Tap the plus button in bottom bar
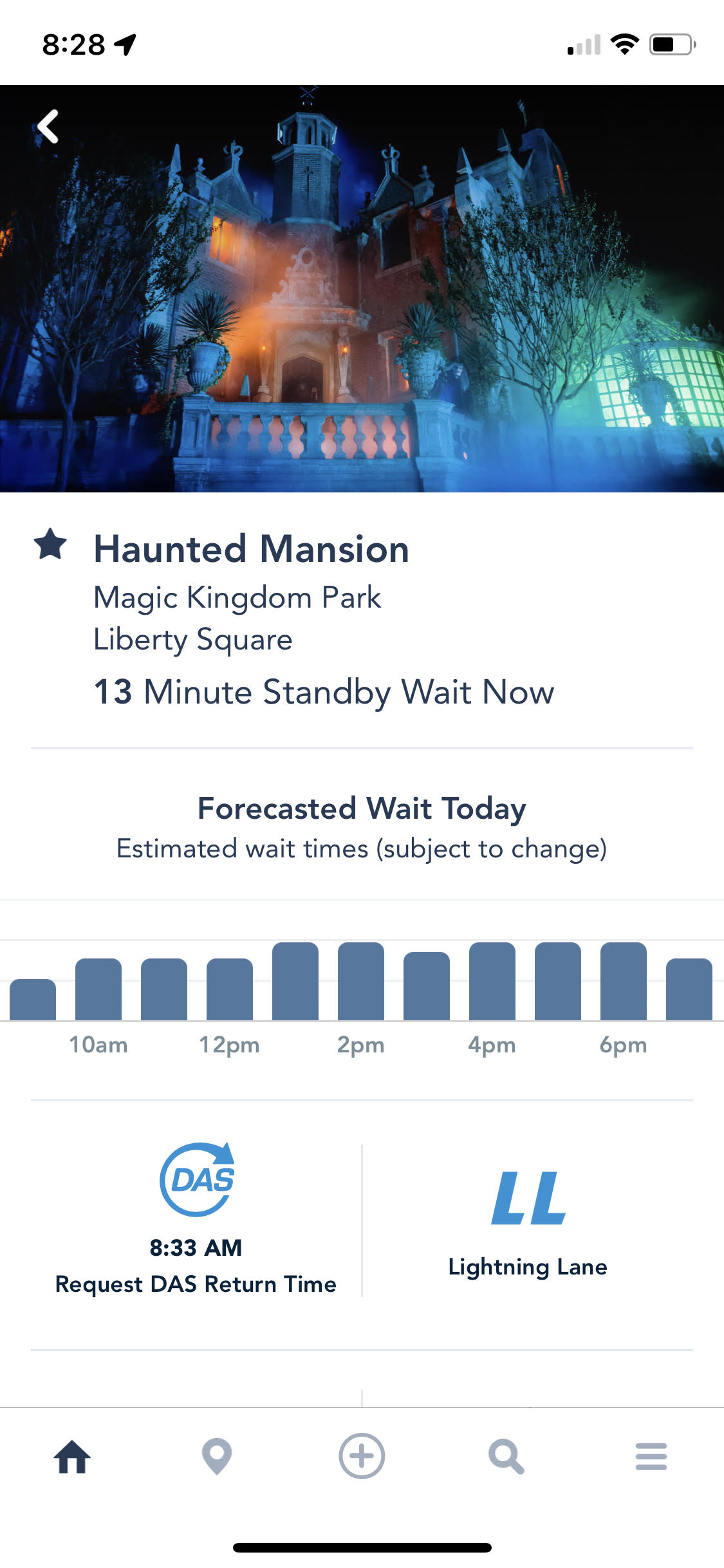724x1568 pixels. [x=362, y=1456]
